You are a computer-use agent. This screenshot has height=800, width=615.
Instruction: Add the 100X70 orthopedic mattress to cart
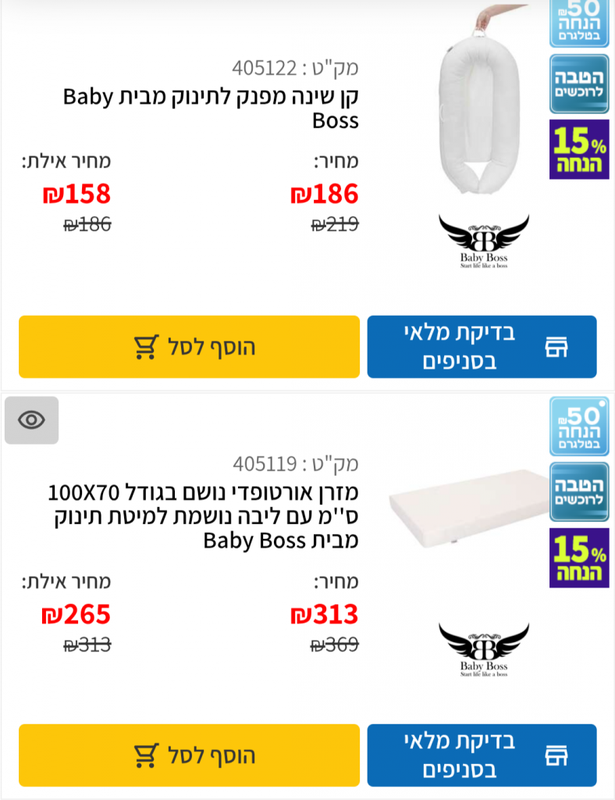[x=189, y=755]
